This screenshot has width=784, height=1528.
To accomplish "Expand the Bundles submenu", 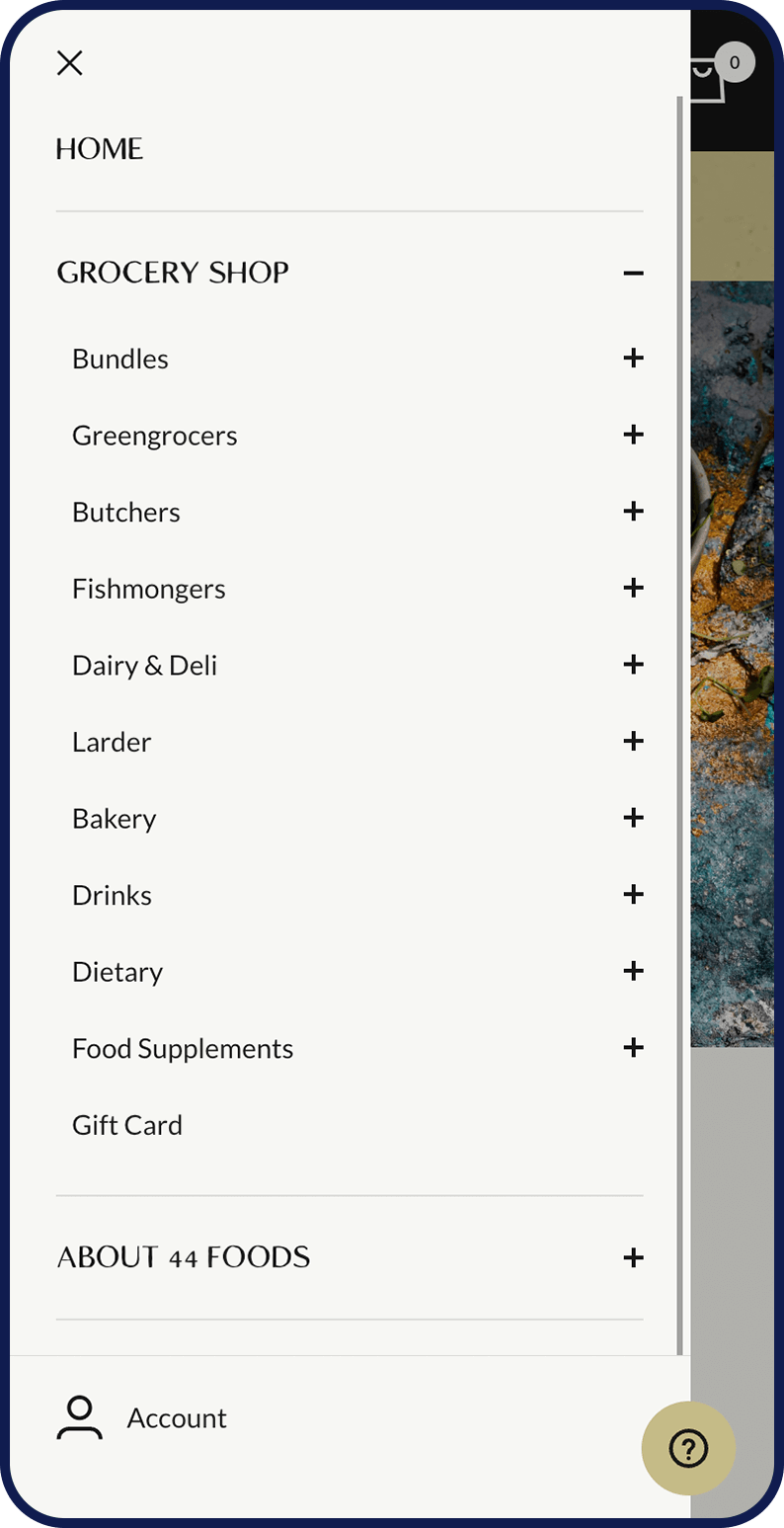I will pyautogui.click(x=633, y=358).
